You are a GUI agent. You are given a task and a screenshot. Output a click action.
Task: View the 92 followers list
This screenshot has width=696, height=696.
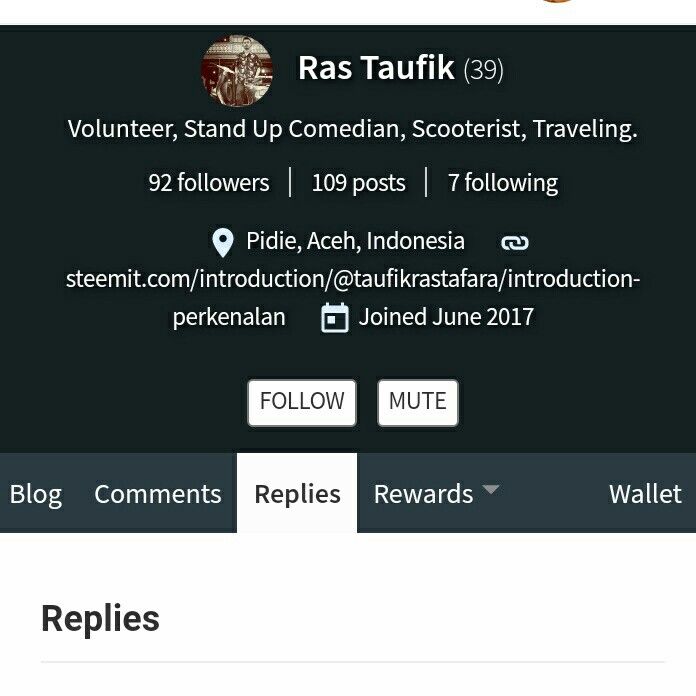coord(209,183)
